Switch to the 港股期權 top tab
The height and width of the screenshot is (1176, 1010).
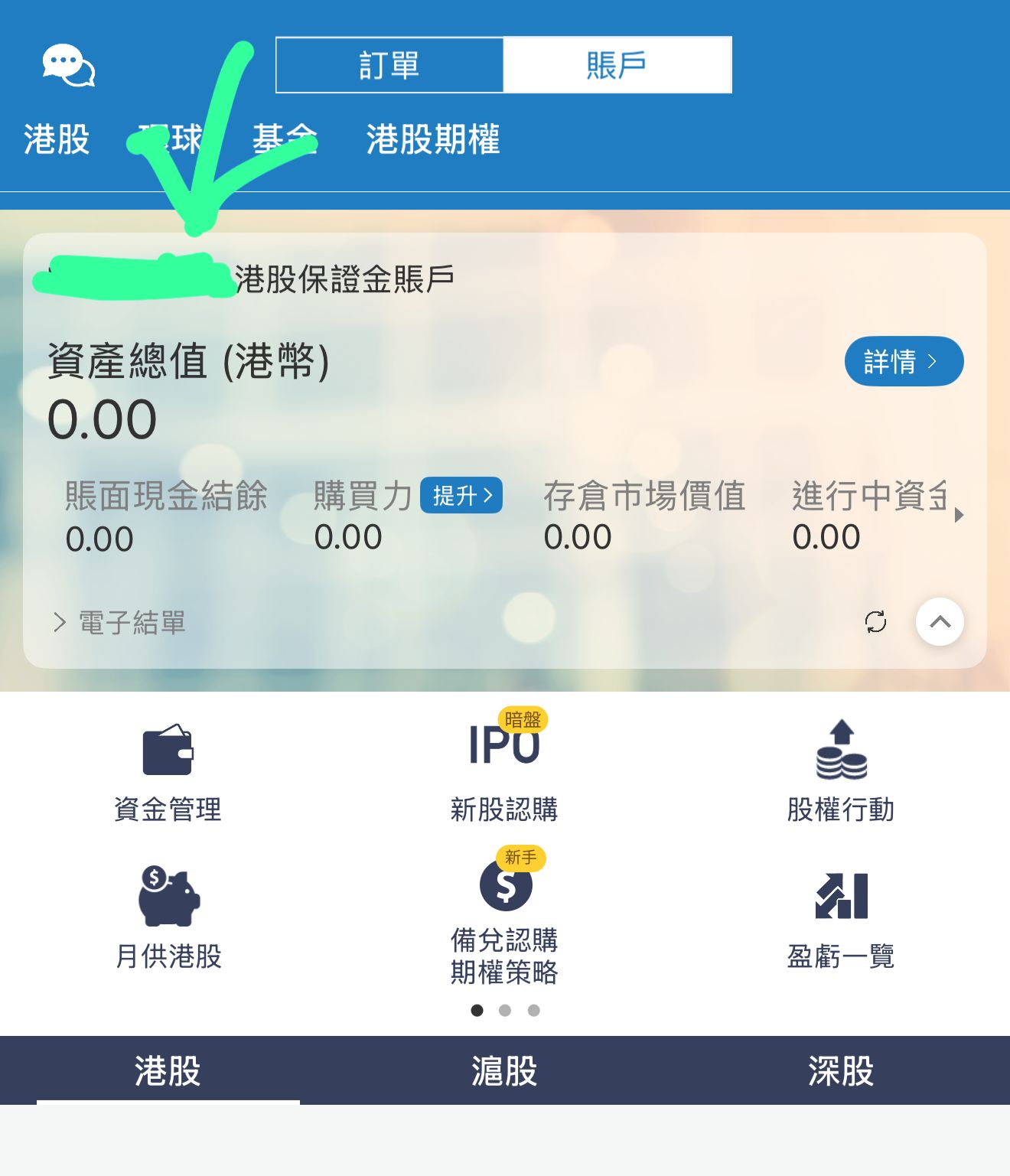(433, 140)
